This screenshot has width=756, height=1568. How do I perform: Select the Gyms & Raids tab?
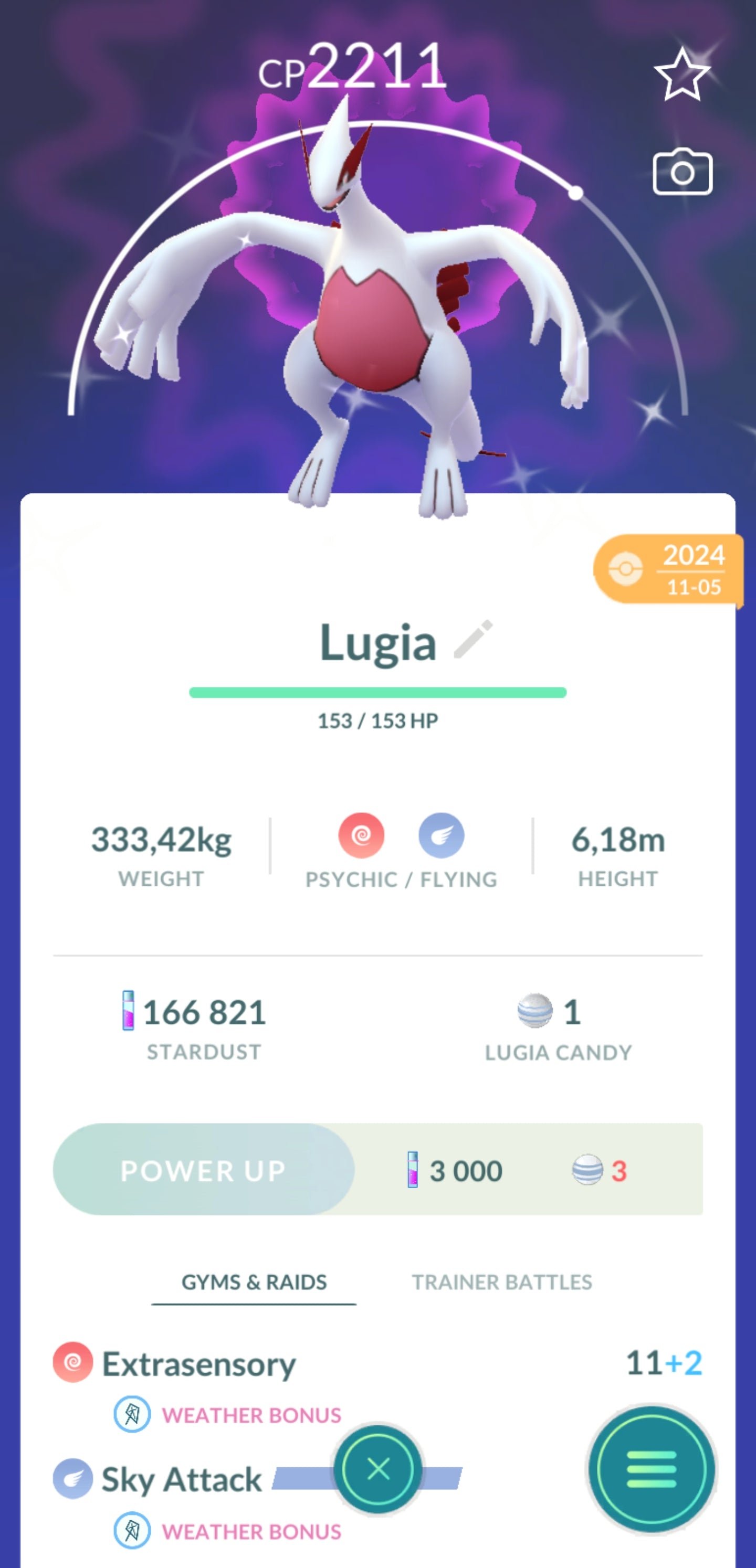tap(254, 1282)
